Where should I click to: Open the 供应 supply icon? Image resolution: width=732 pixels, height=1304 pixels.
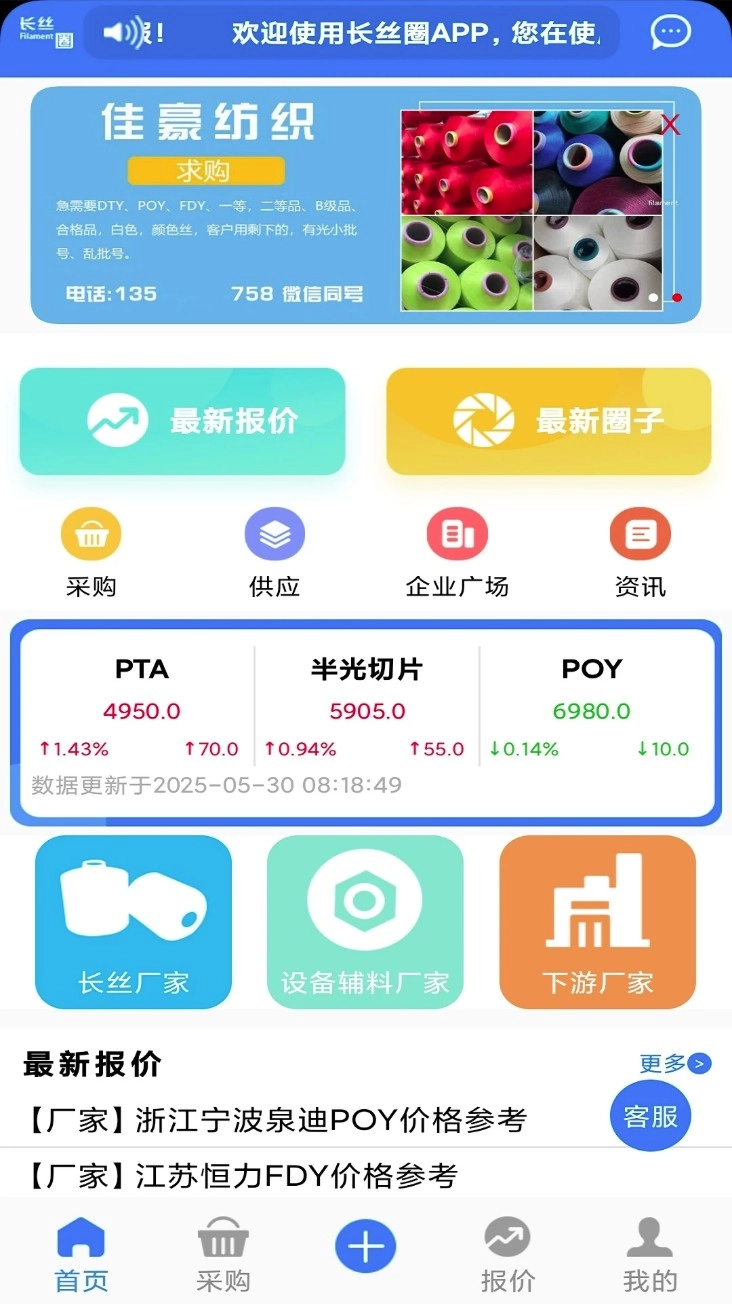274,533
